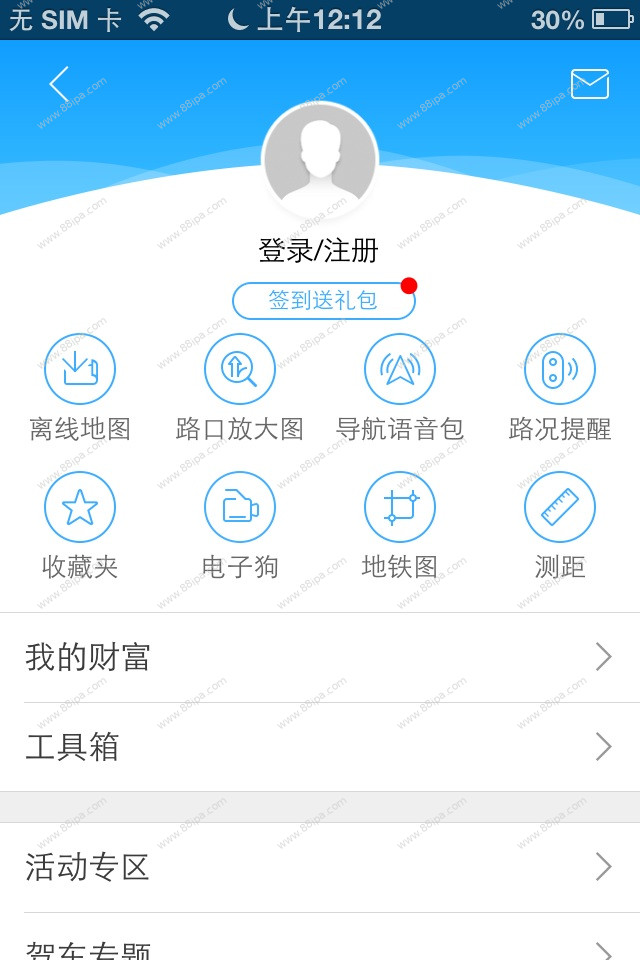Screen dimensions: 640x960
Task: Go back using the top-left arrow
Action: pyautogui.click(x=60, y=84)
